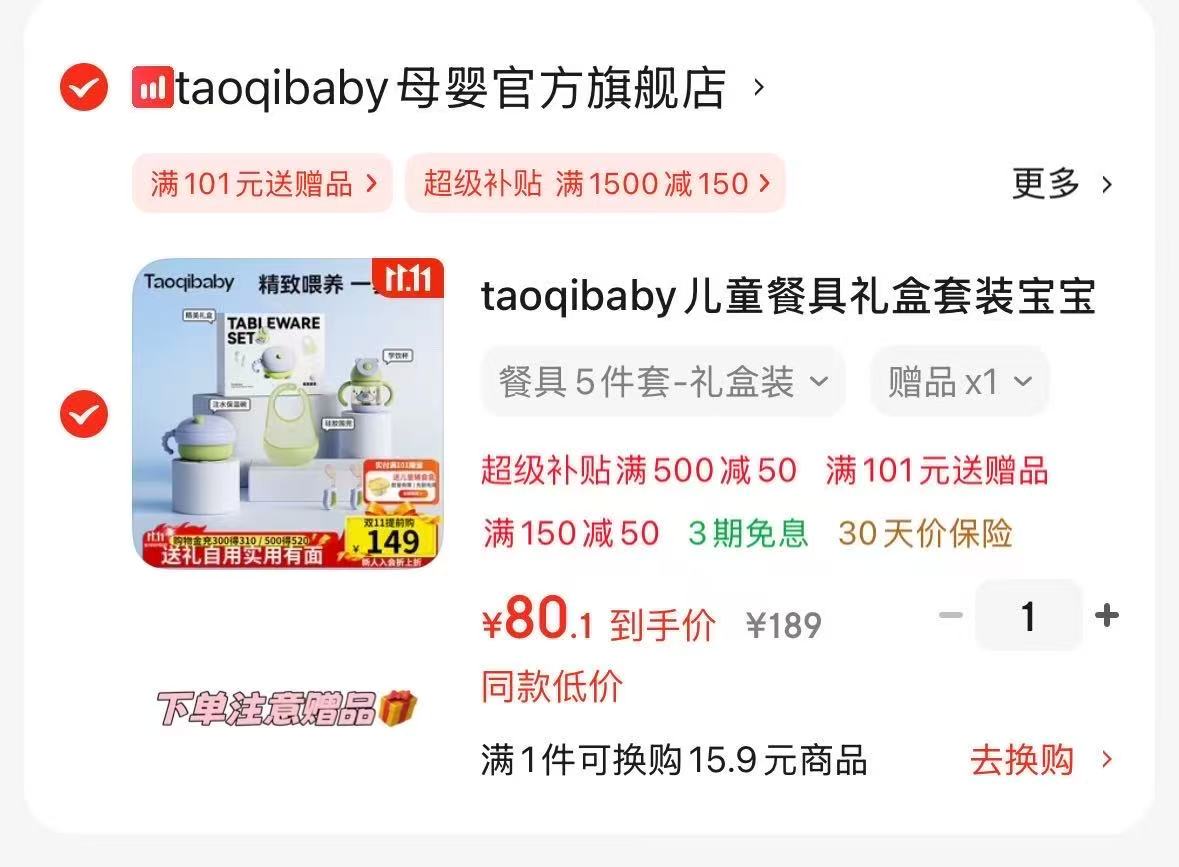Show 更多 store promotions

1061,184
